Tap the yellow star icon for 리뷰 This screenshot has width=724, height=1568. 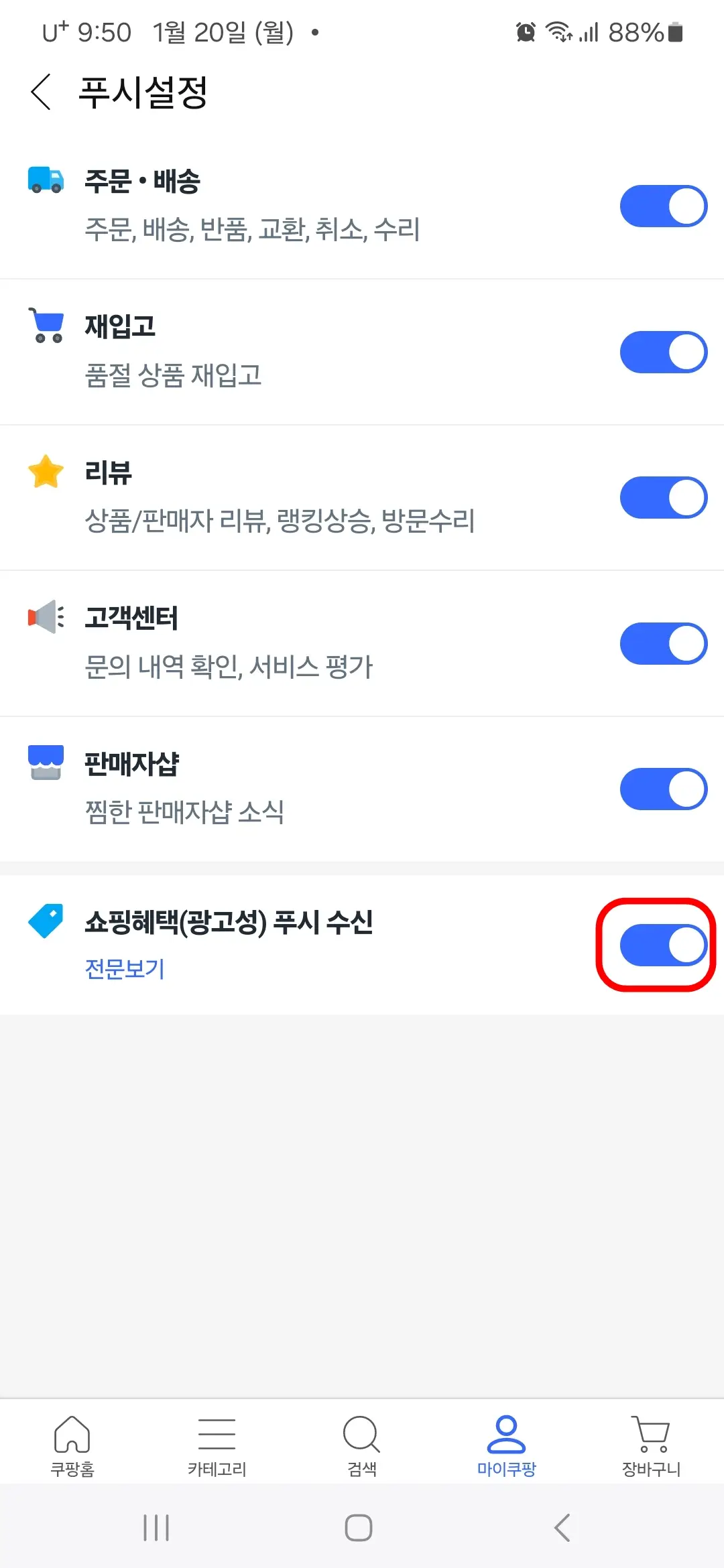click(x=46, y=472)
